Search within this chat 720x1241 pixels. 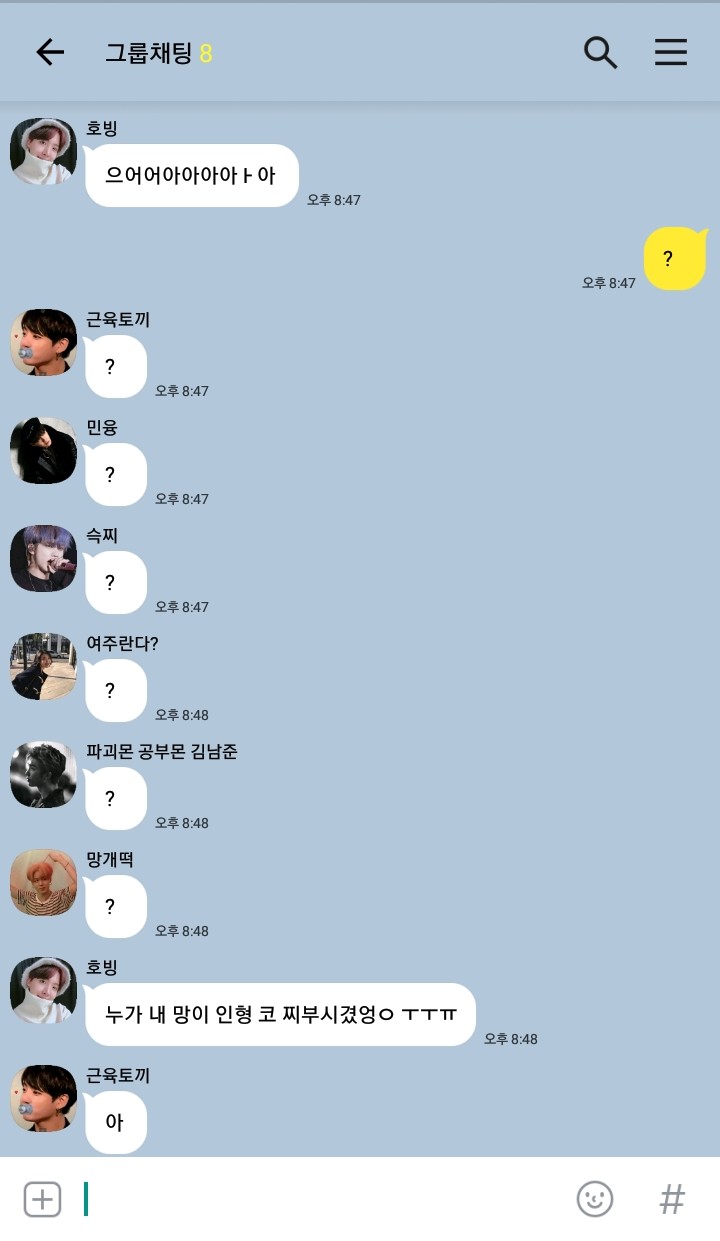pos(600,52)
